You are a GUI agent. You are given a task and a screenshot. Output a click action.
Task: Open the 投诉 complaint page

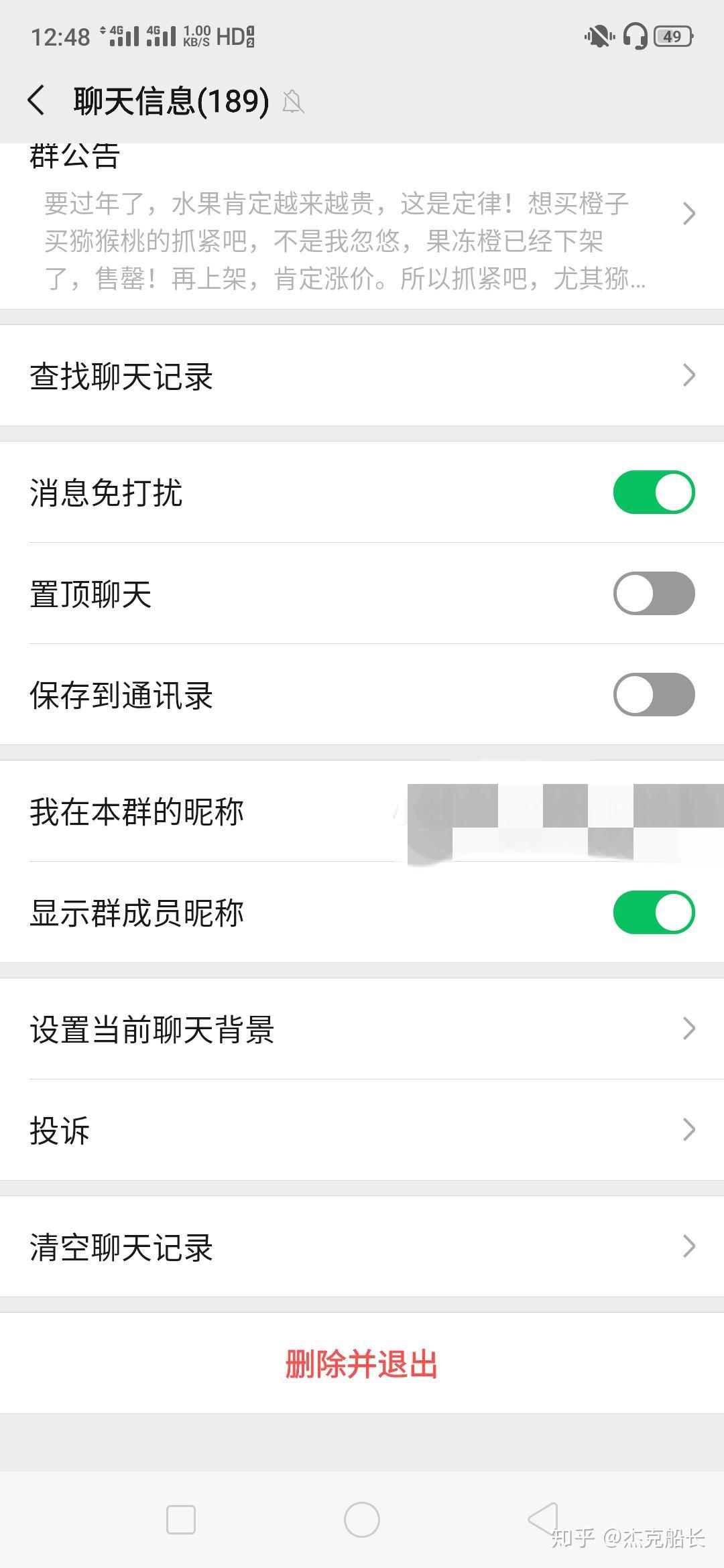362,1130
